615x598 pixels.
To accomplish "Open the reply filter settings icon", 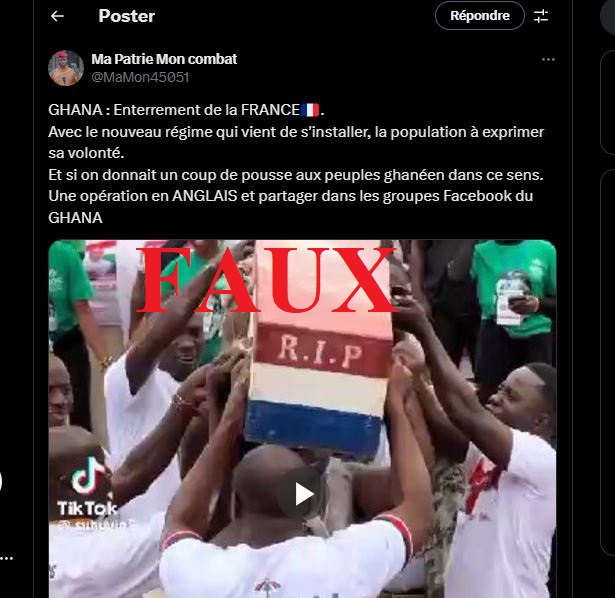I will pos(541,16).
